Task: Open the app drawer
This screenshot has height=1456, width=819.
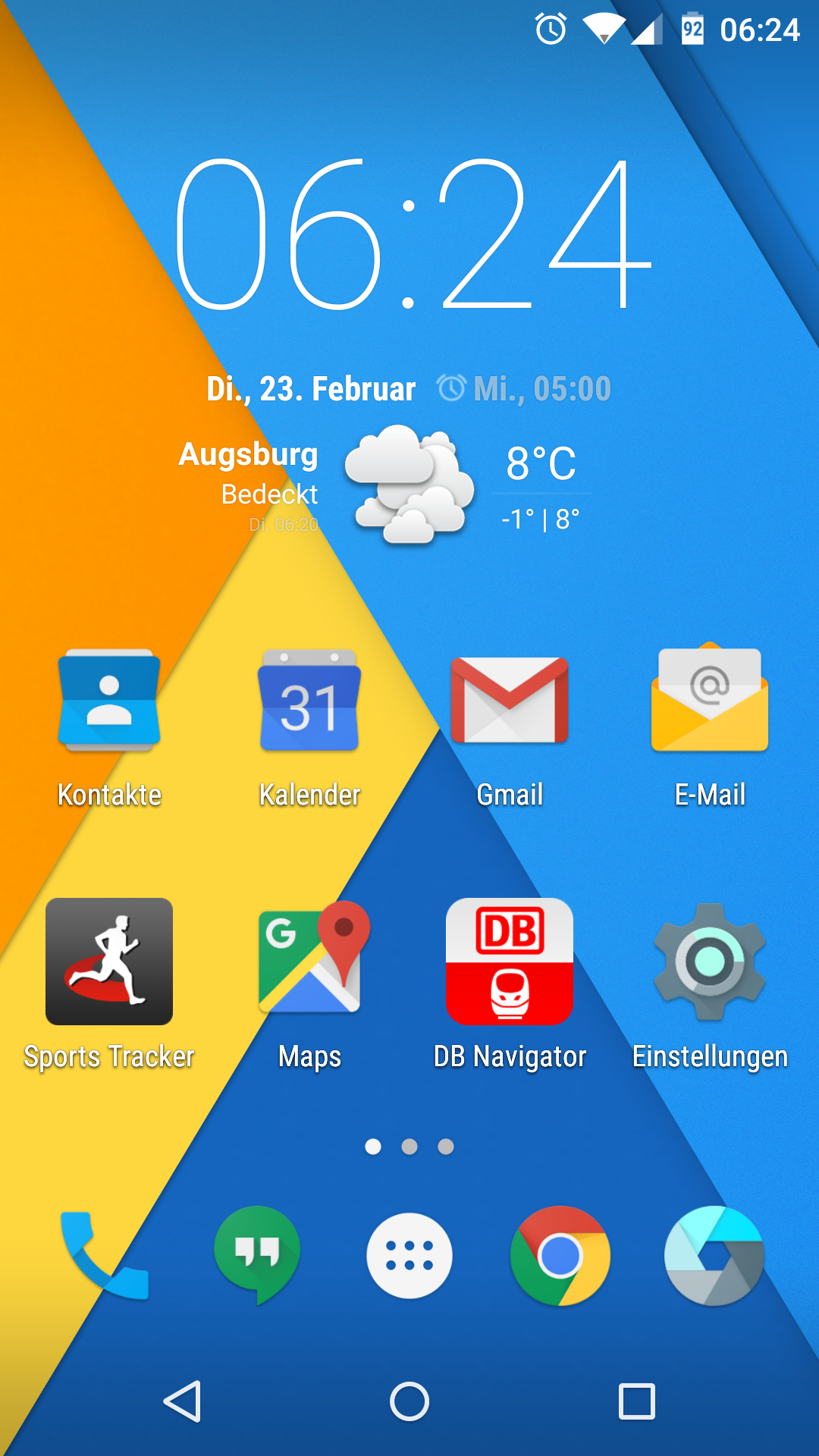Action: (x=409, y=1256)
